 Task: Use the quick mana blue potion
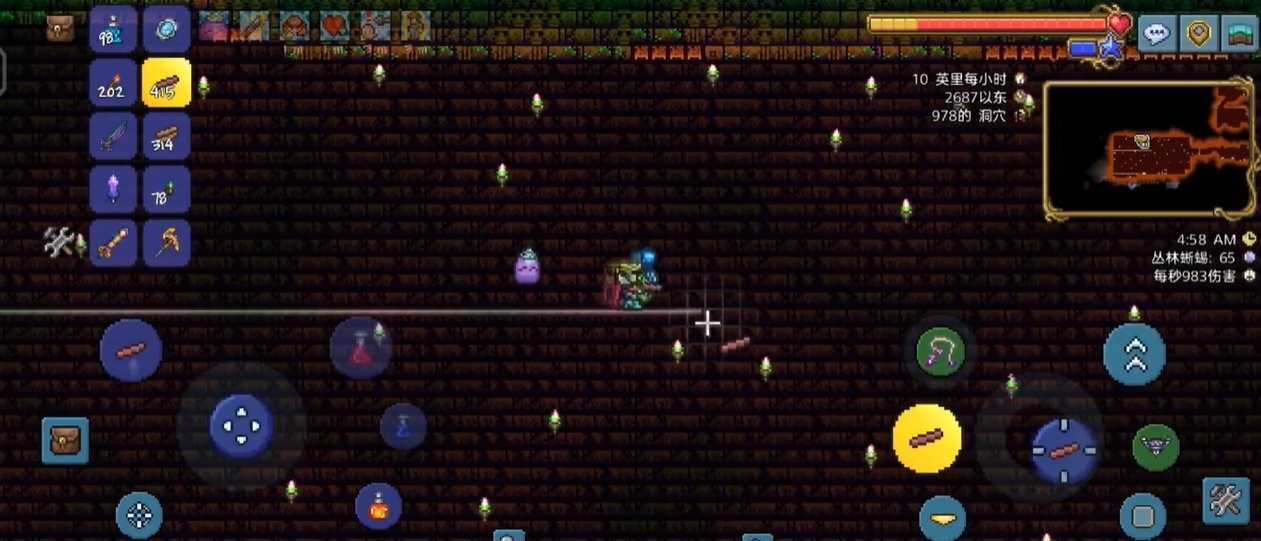403,426
